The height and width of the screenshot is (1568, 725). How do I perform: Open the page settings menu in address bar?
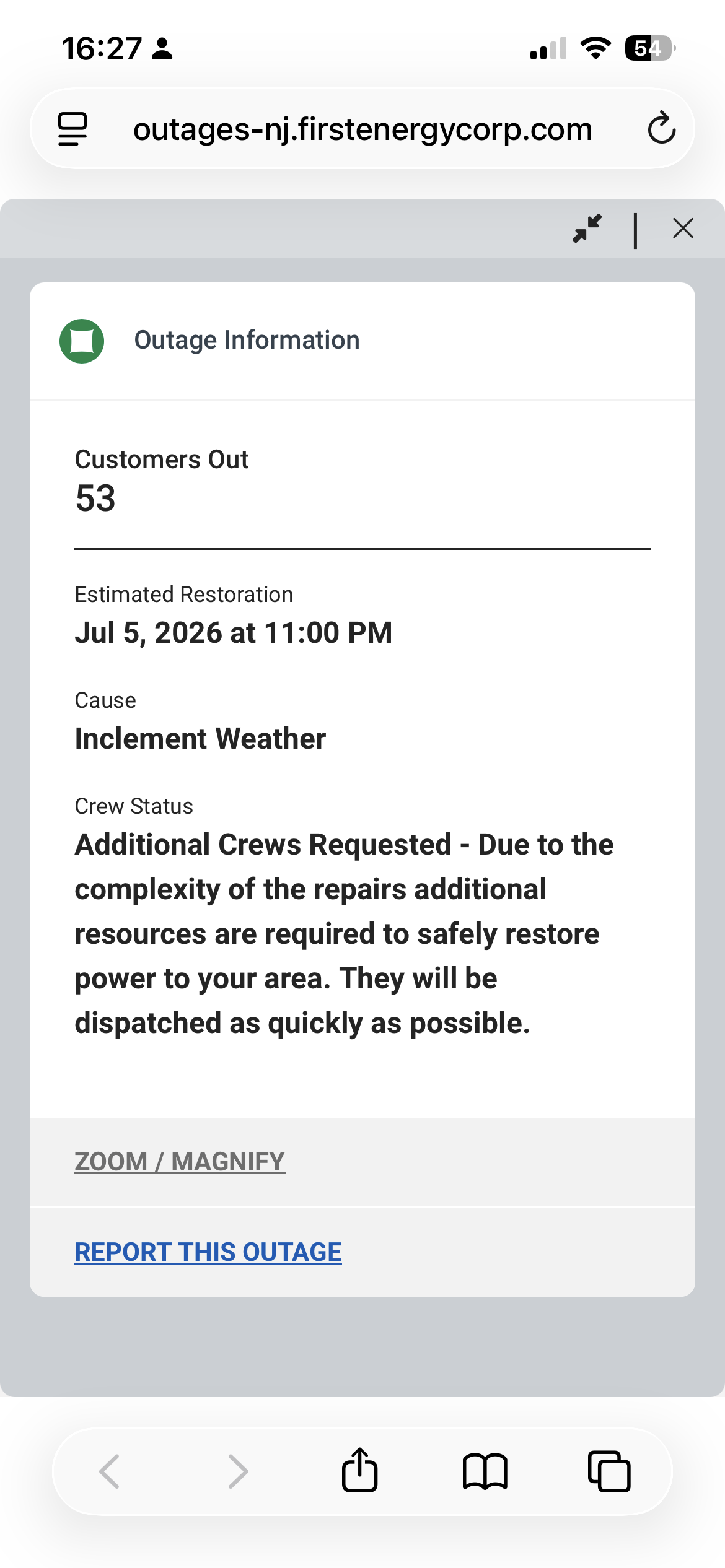tap(72, 129)
